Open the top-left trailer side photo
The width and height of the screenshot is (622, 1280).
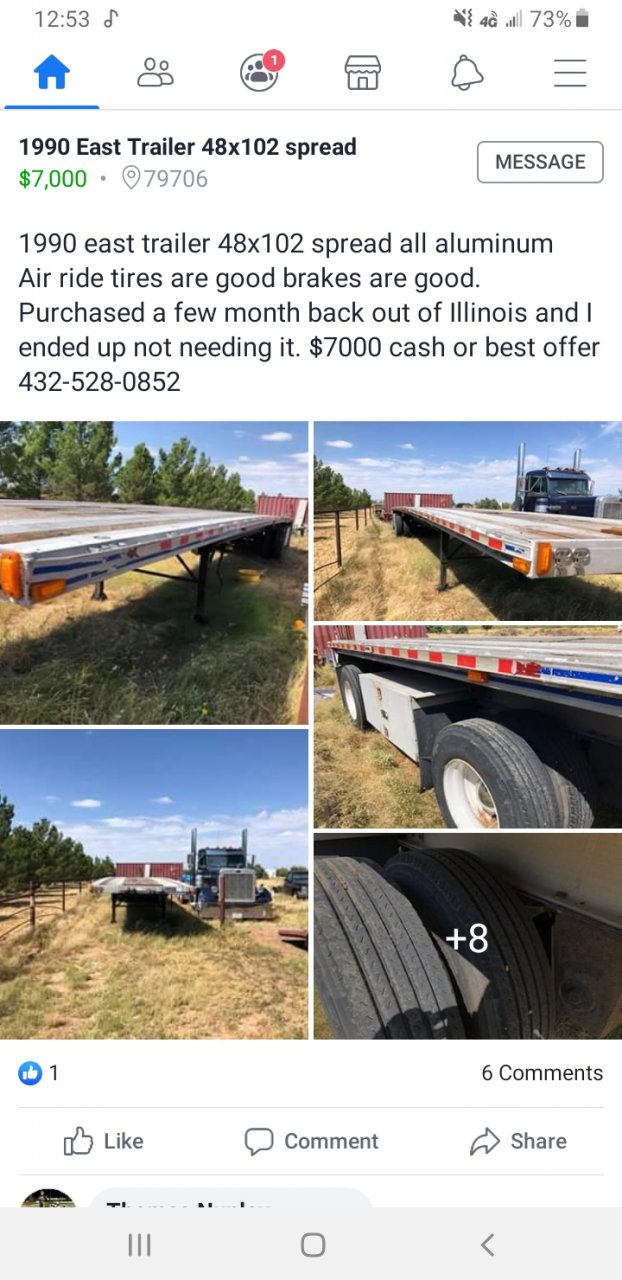tap(154, 572)
